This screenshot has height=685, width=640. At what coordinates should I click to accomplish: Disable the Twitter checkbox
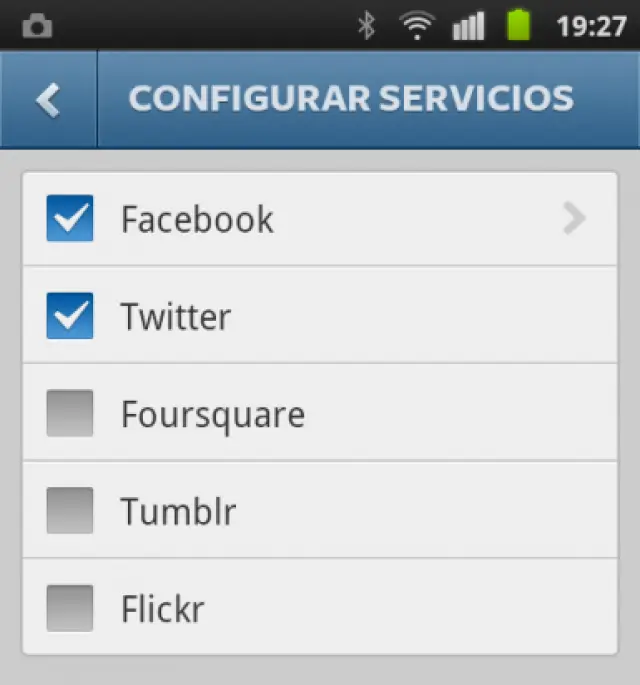coord(70,316)
